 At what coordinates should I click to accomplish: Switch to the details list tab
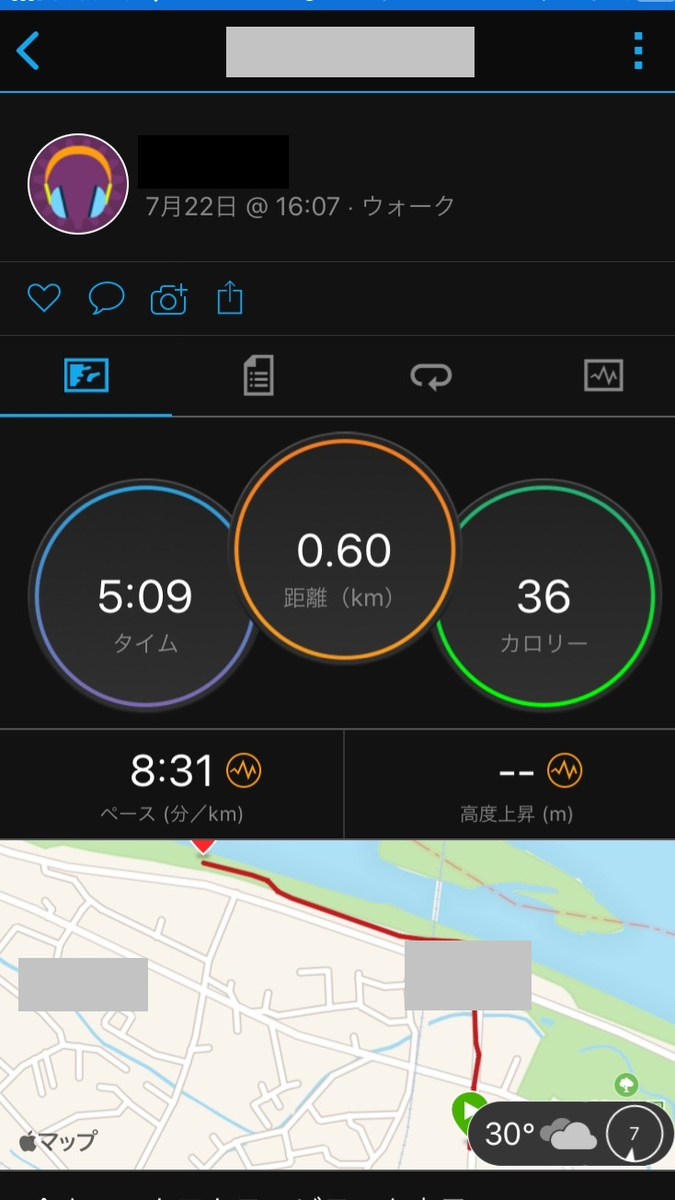(258, 377)
